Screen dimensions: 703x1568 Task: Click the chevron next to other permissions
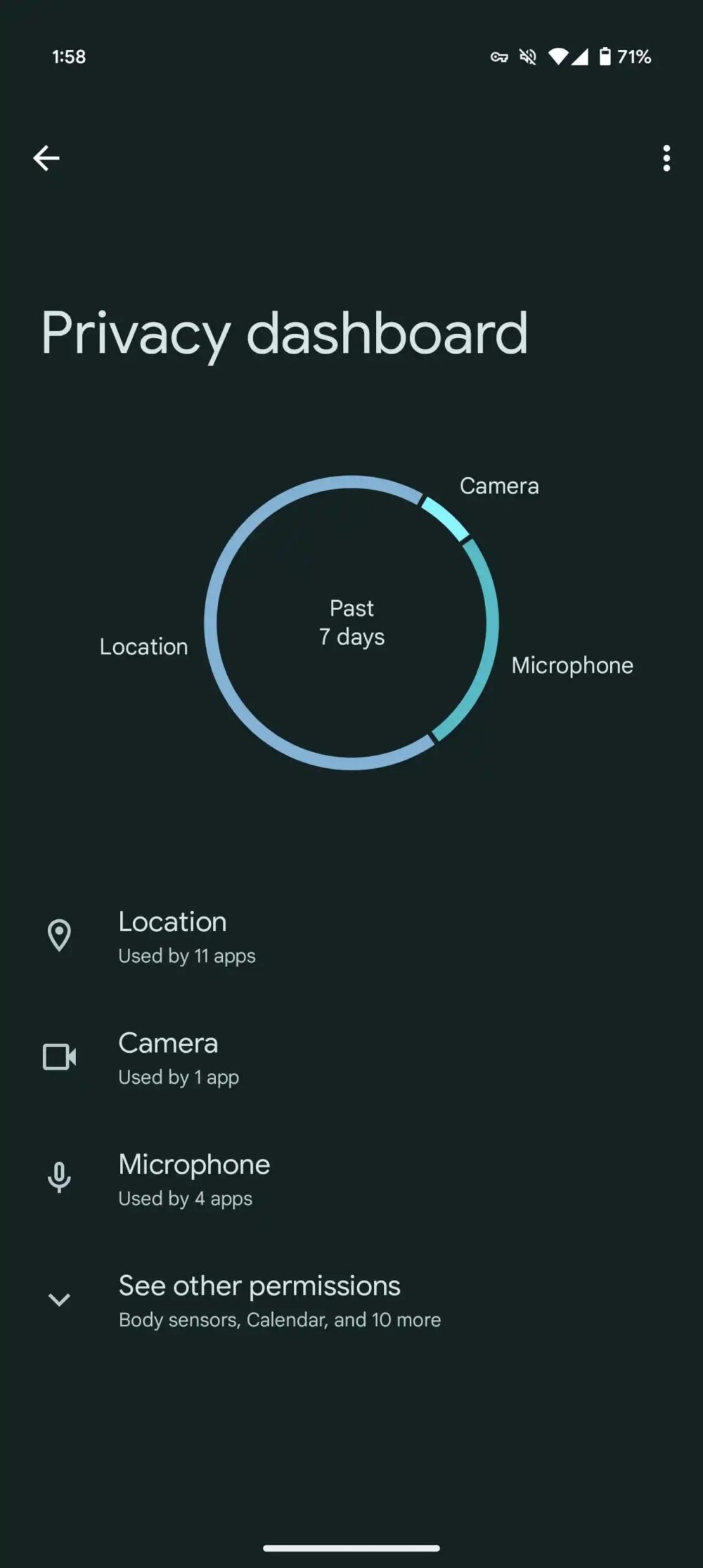pyautogui.click(x=59, y=1299)
